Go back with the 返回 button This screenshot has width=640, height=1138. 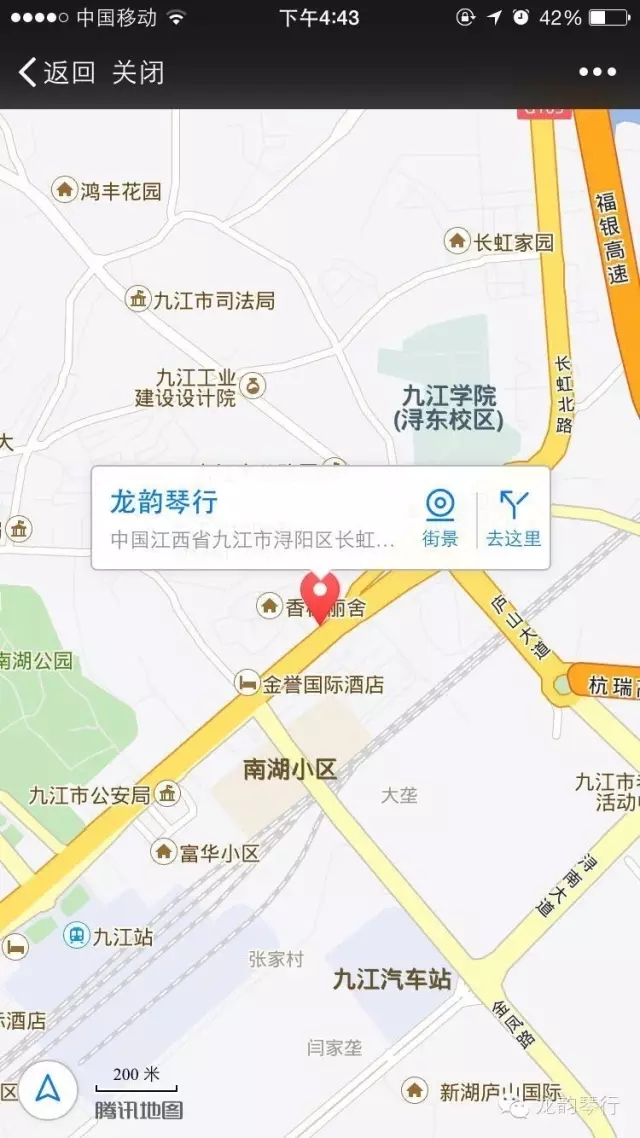pos(57,72)
